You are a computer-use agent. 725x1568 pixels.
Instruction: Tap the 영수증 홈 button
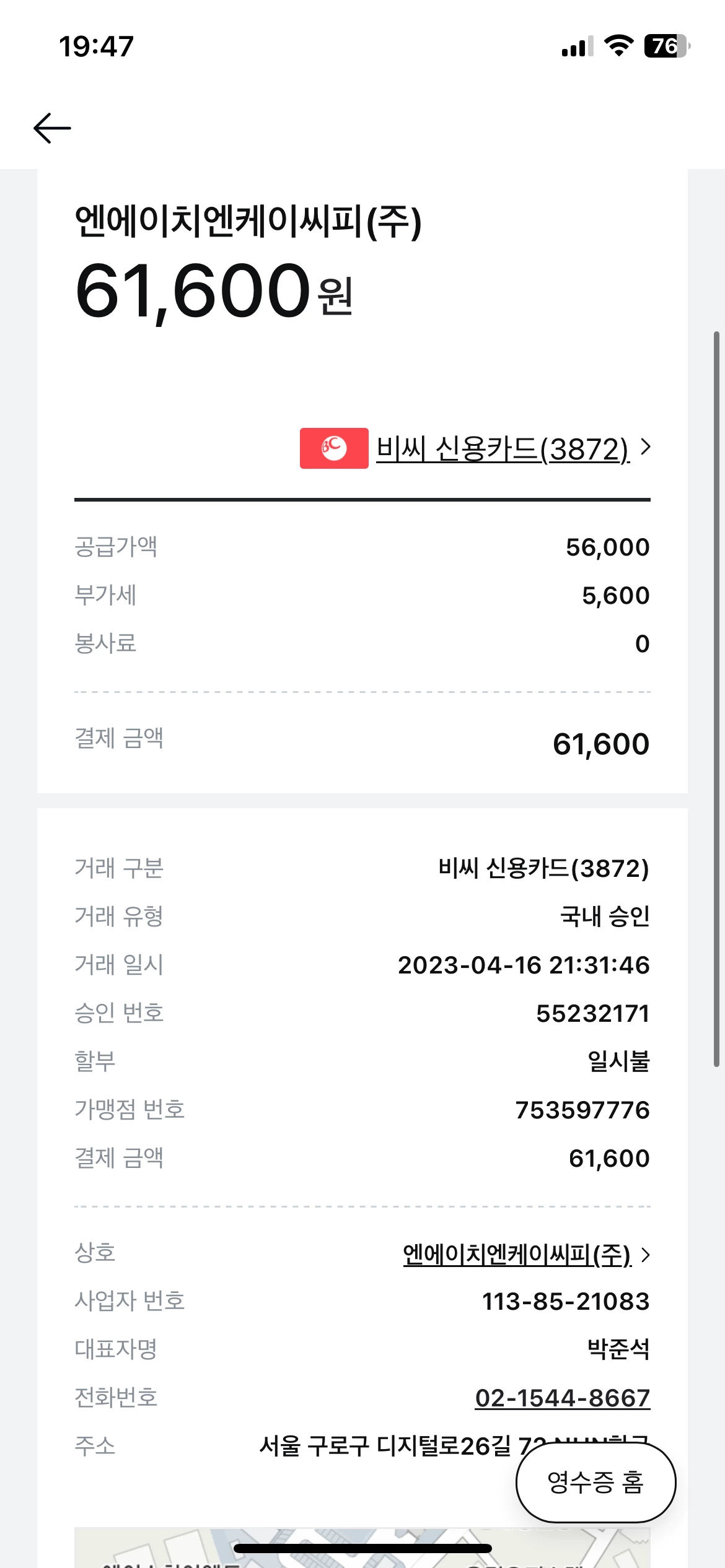click(x=595, y=1483)
